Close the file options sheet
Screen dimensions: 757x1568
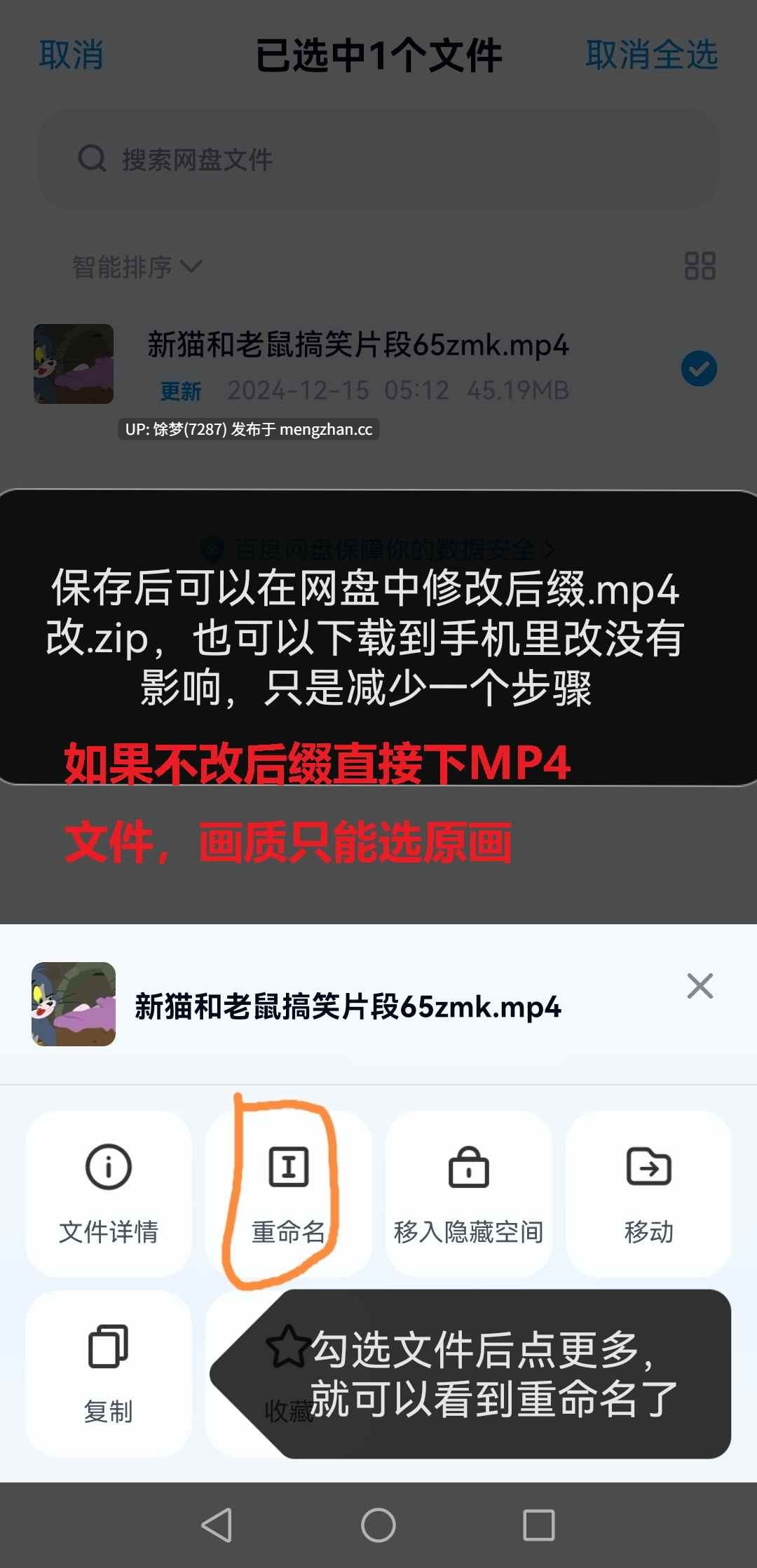tap(700, 986)
